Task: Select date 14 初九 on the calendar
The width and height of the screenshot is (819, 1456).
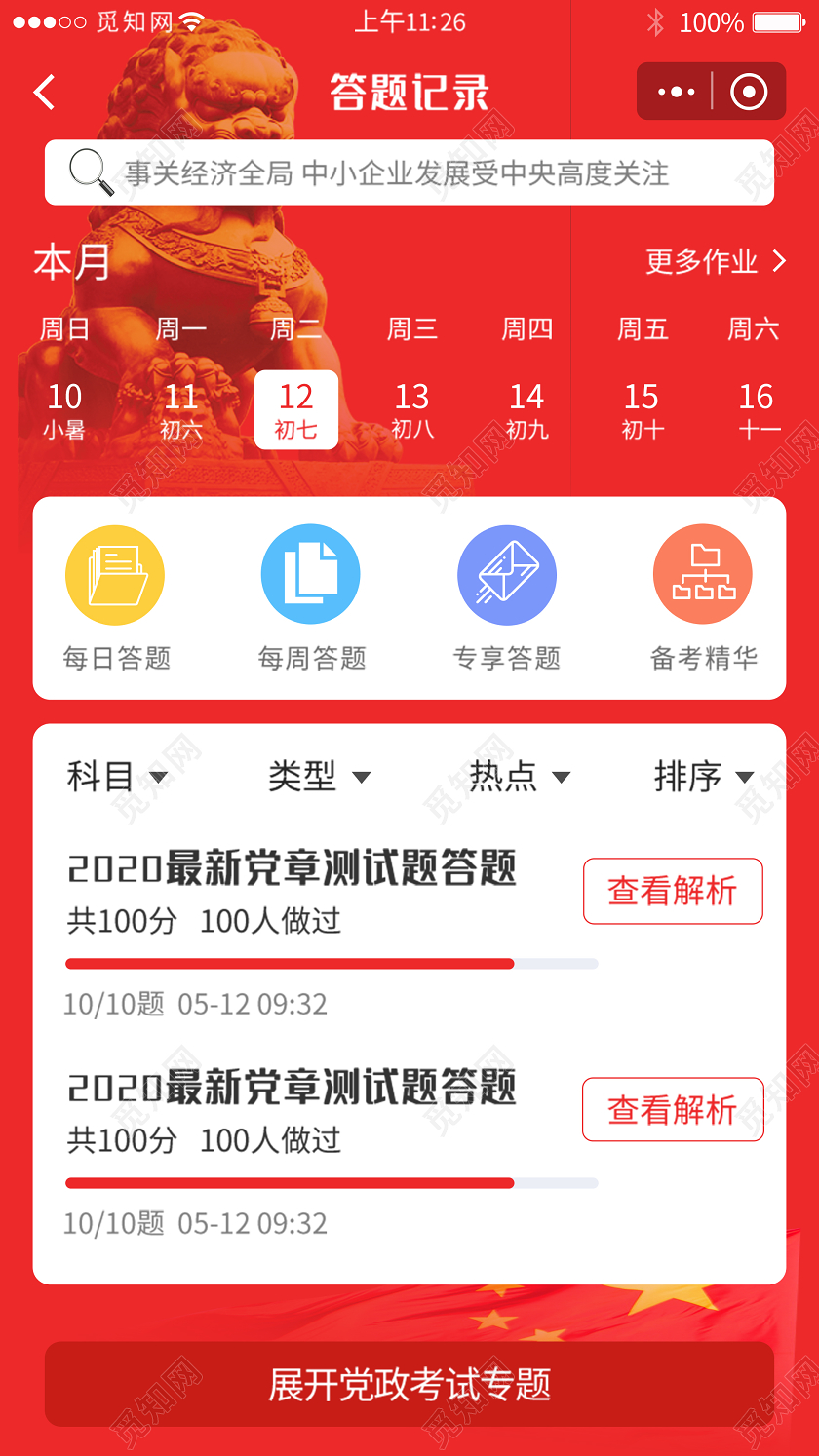Action: coord(526,409)
